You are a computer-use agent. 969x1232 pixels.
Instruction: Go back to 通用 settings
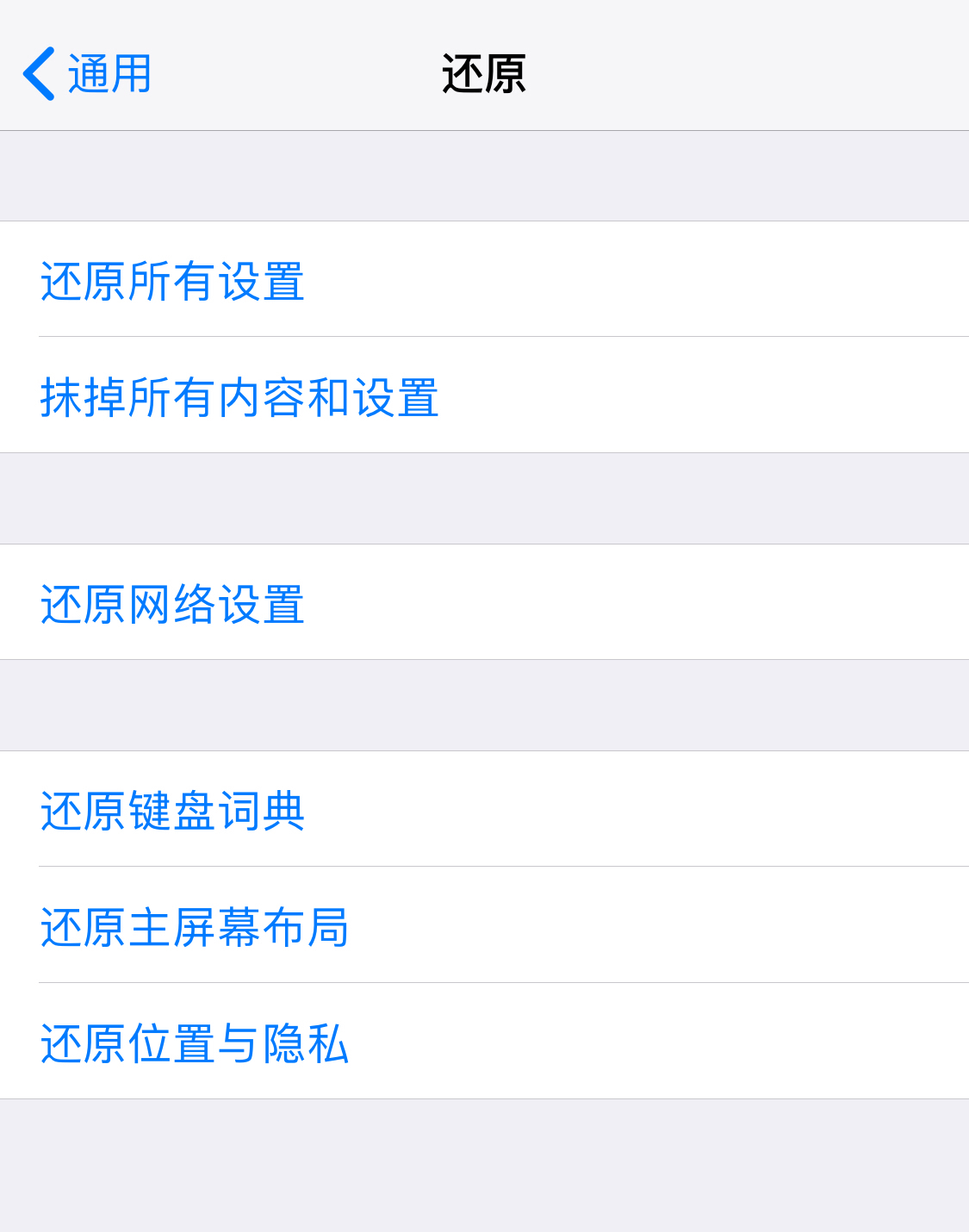click(x=87, y=74)
